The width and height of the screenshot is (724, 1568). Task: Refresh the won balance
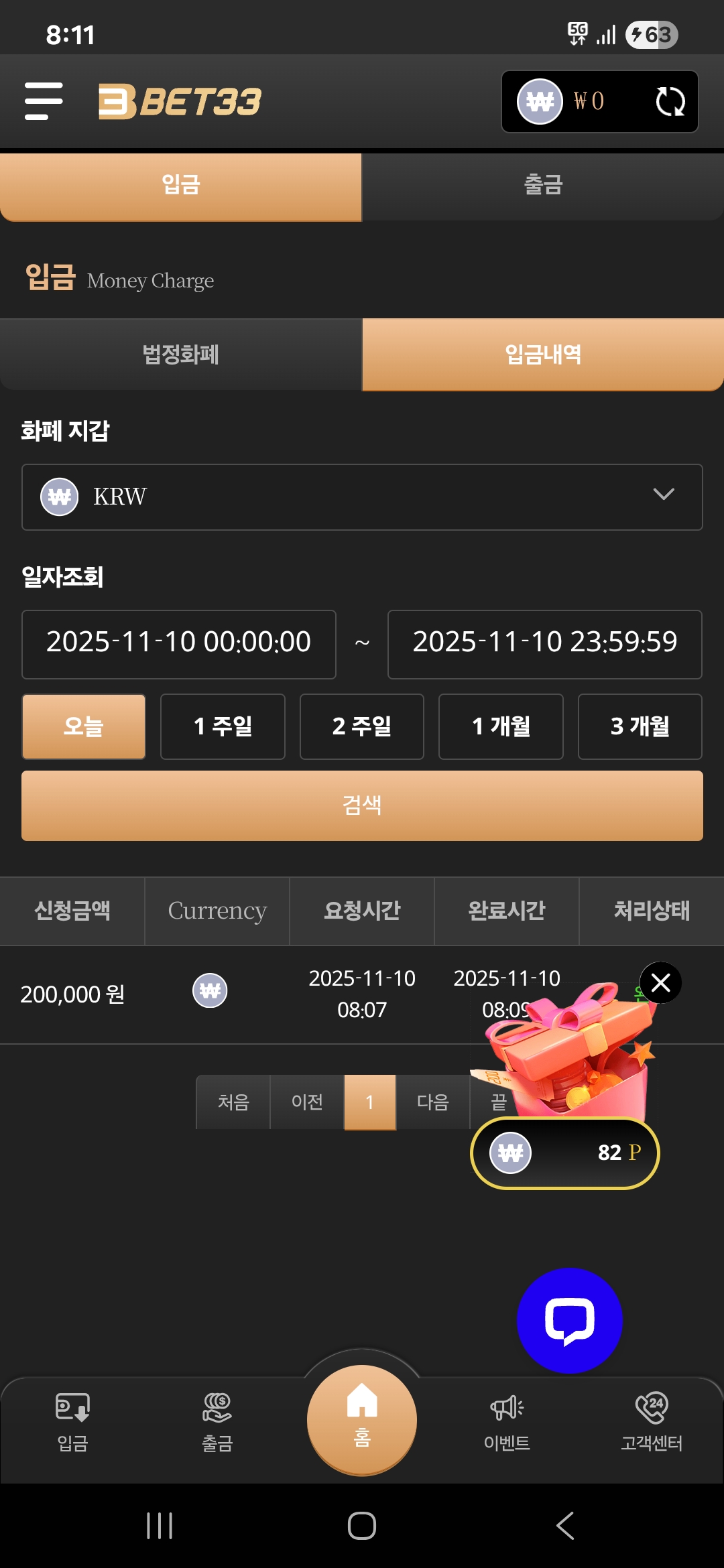670,102
